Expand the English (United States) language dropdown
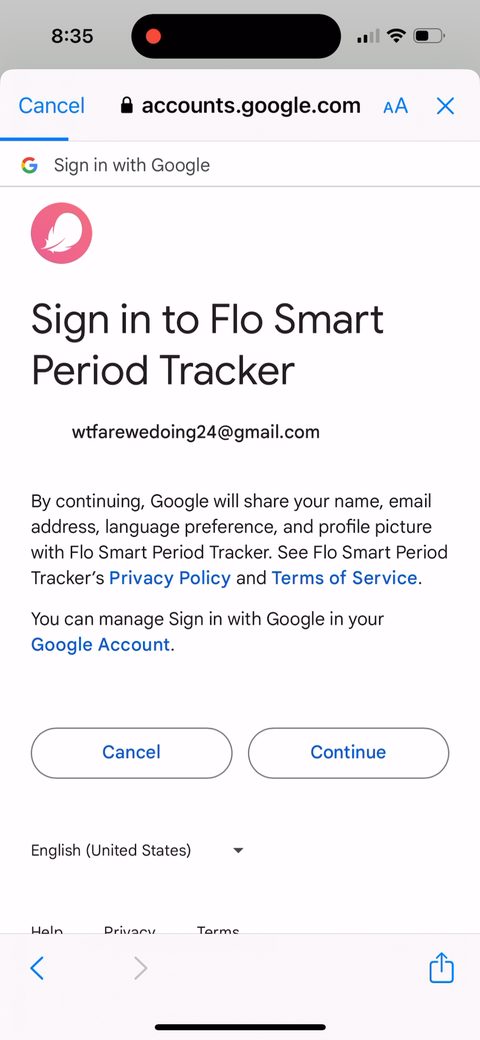Screen dimensions: 480x1040 click(137, 850)
